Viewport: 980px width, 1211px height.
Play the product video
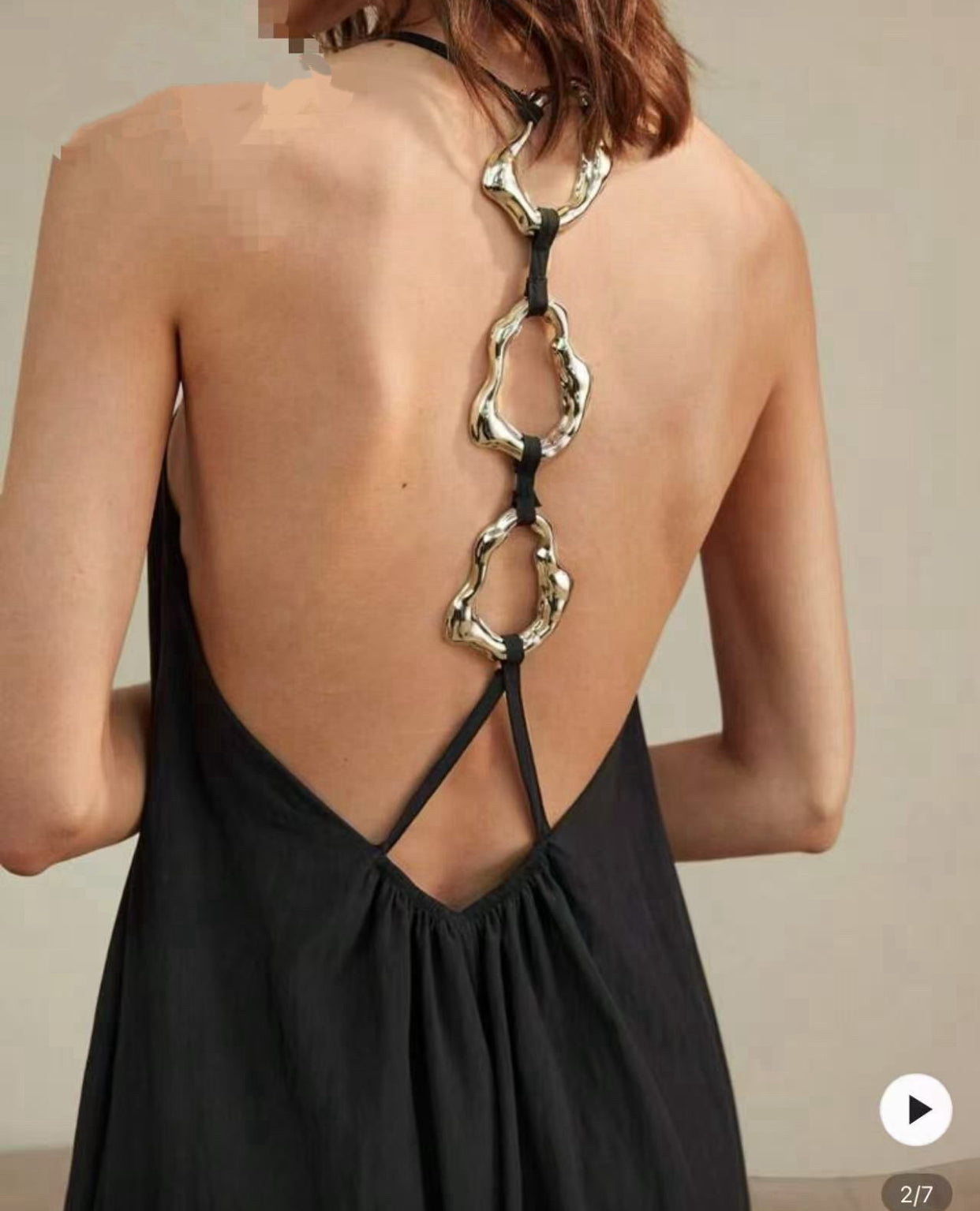click(x=917, y=1109)
